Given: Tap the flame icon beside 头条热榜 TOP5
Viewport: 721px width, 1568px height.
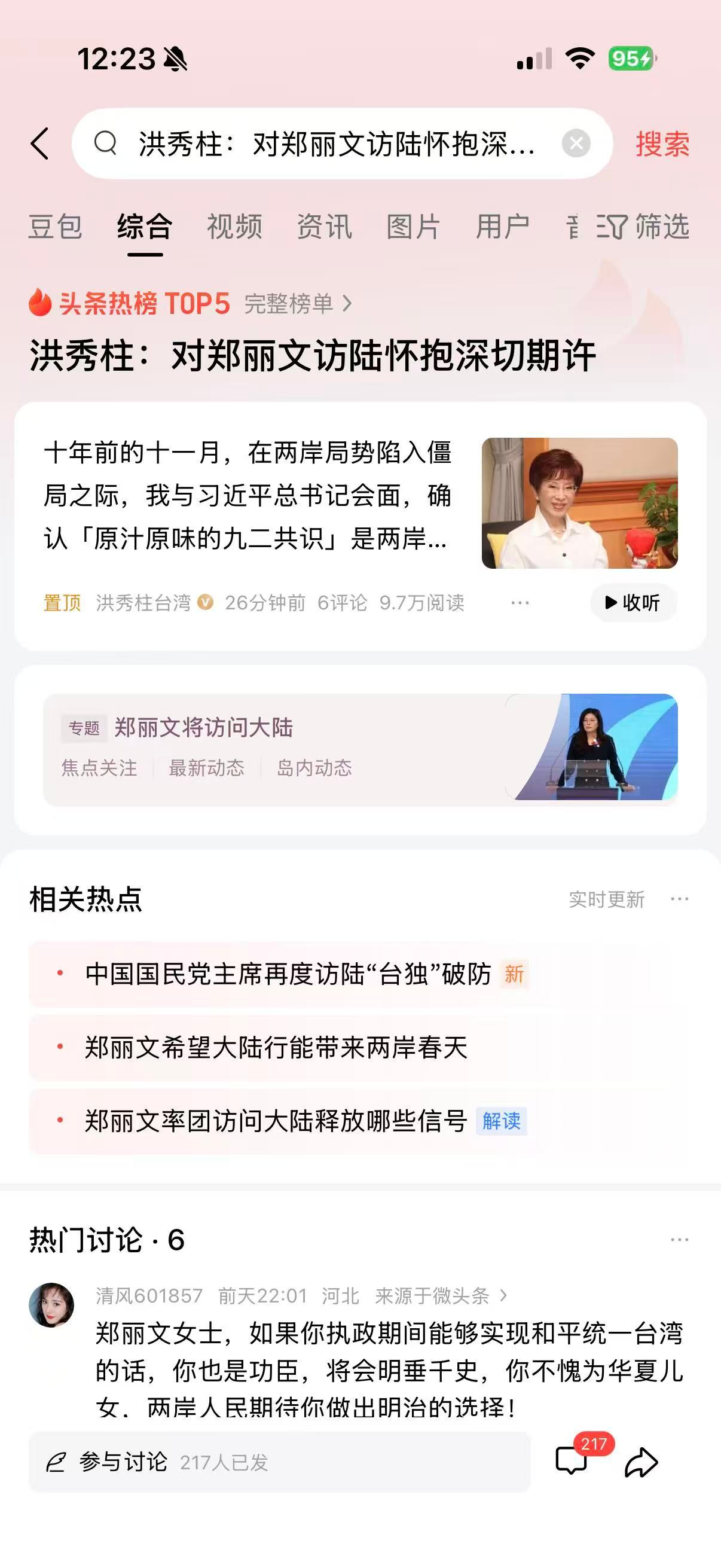Looking at the screenshot, I should pos(39,306).
